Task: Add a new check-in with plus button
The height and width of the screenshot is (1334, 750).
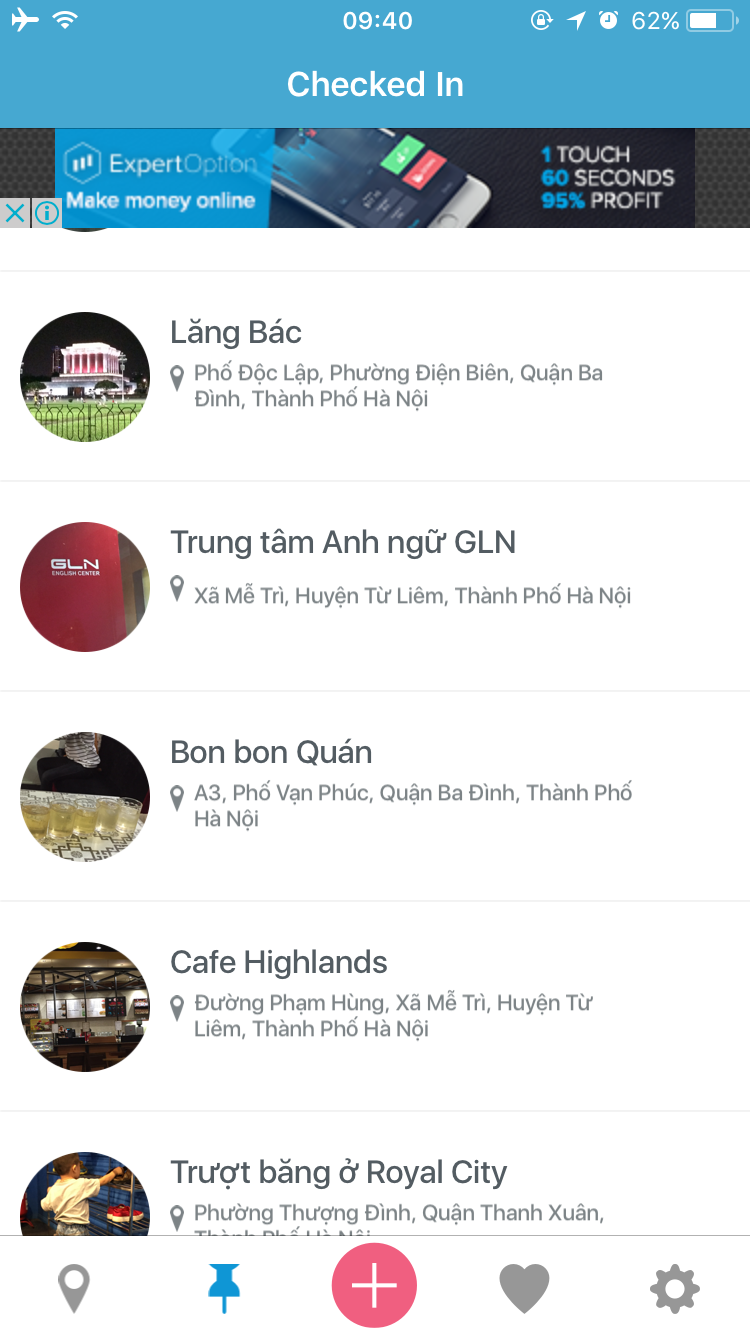Action: pos(375,1286)
